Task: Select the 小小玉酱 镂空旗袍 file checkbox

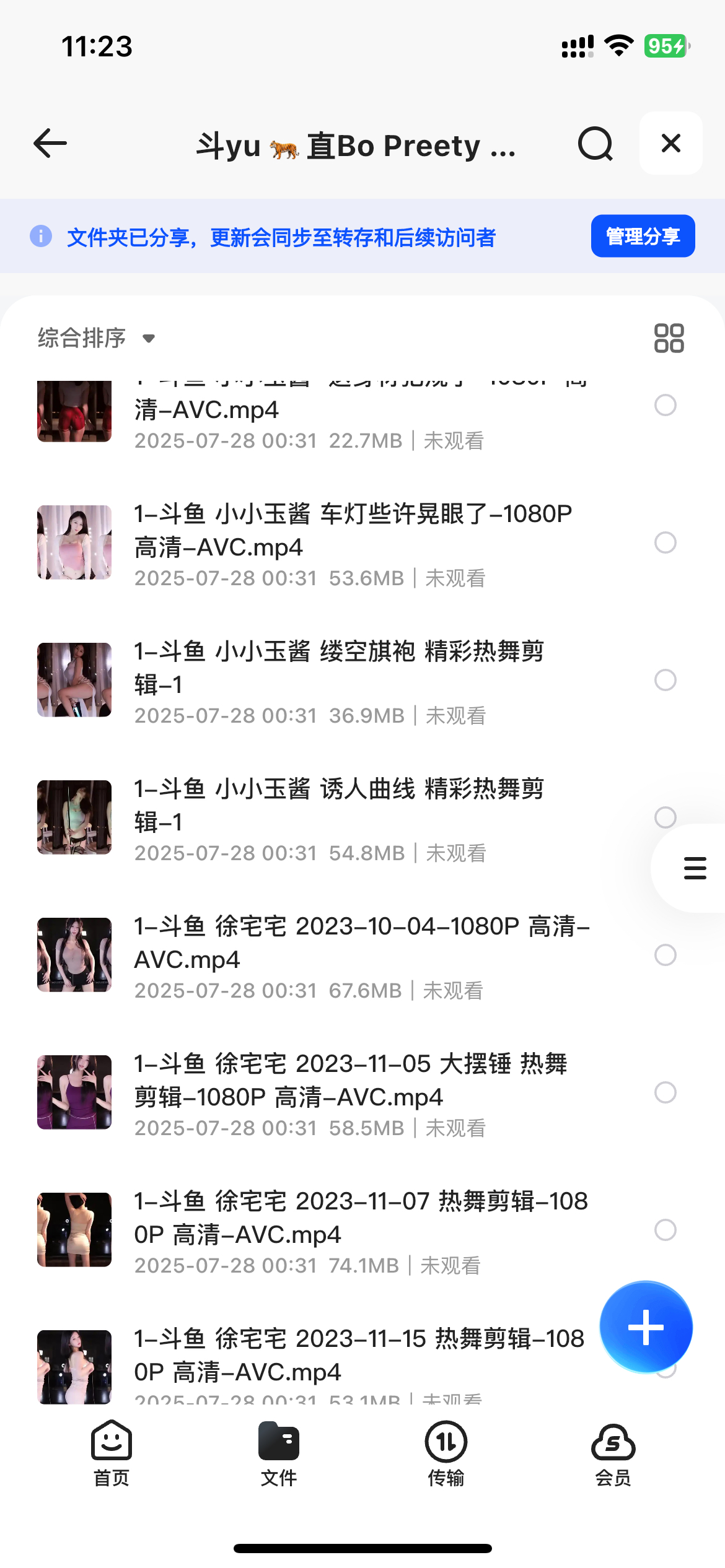Action: click(x=665, y=680)
